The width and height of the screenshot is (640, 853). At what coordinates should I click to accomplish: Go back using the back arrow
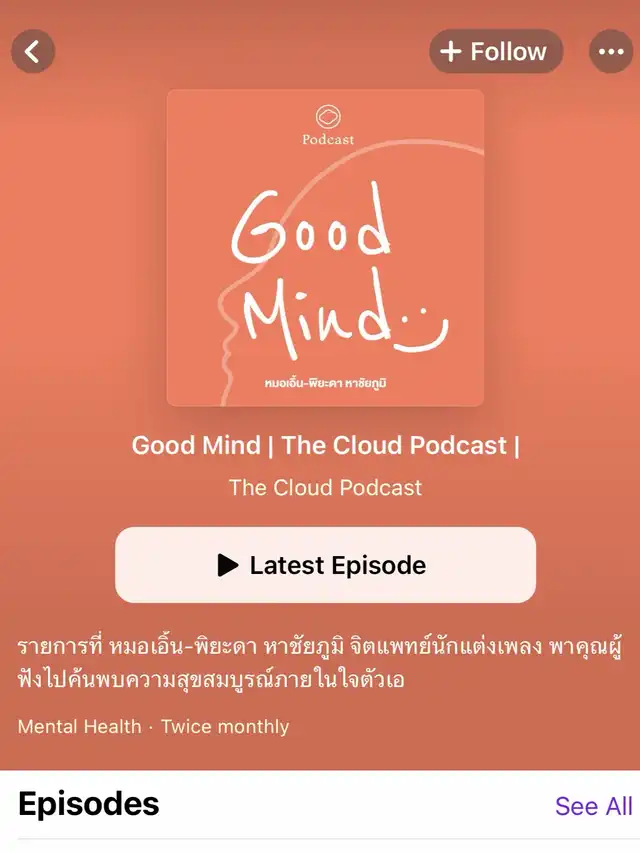33,52
